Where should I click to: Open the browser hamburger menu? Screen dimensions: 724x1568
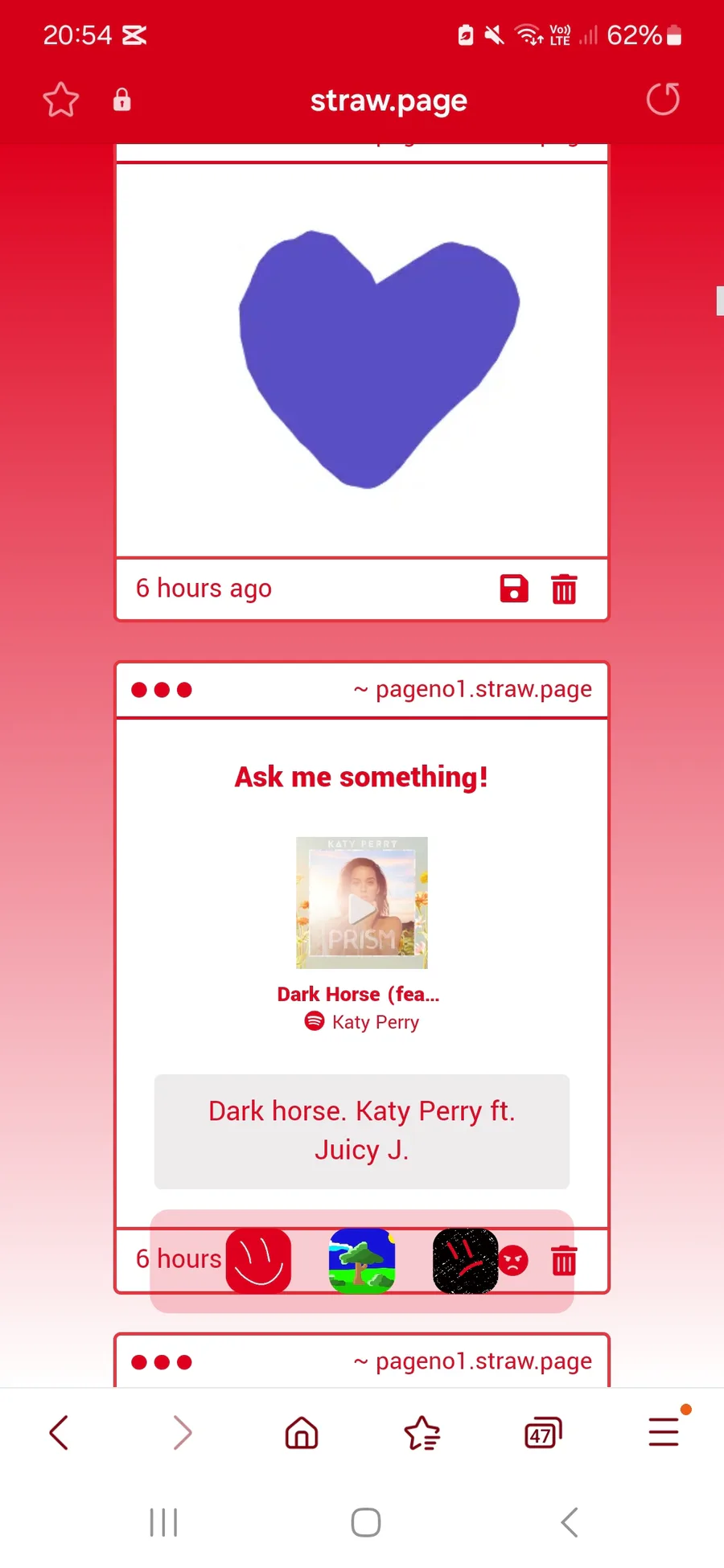664,1432
